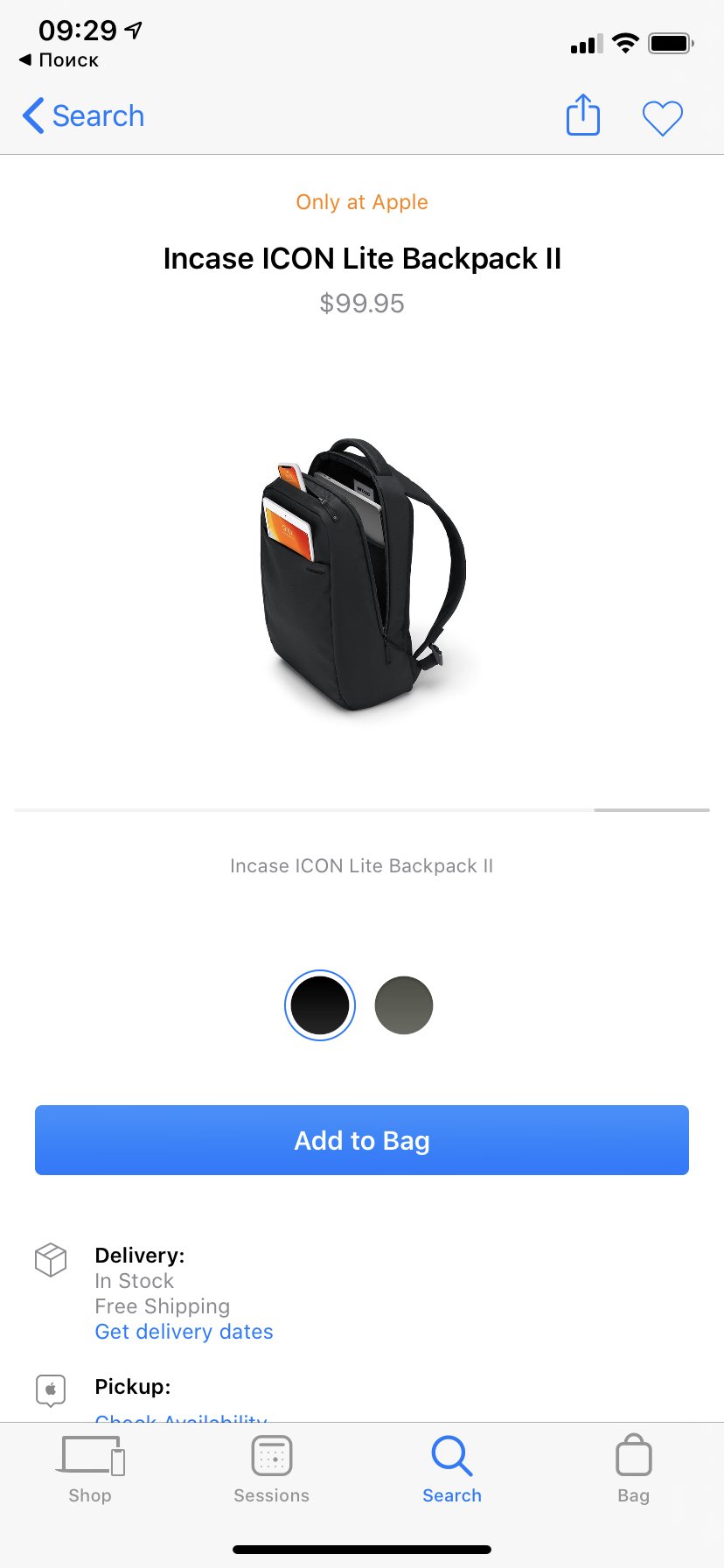View the backpack product image
This screenshot has width=724, height=1568.
362,573
